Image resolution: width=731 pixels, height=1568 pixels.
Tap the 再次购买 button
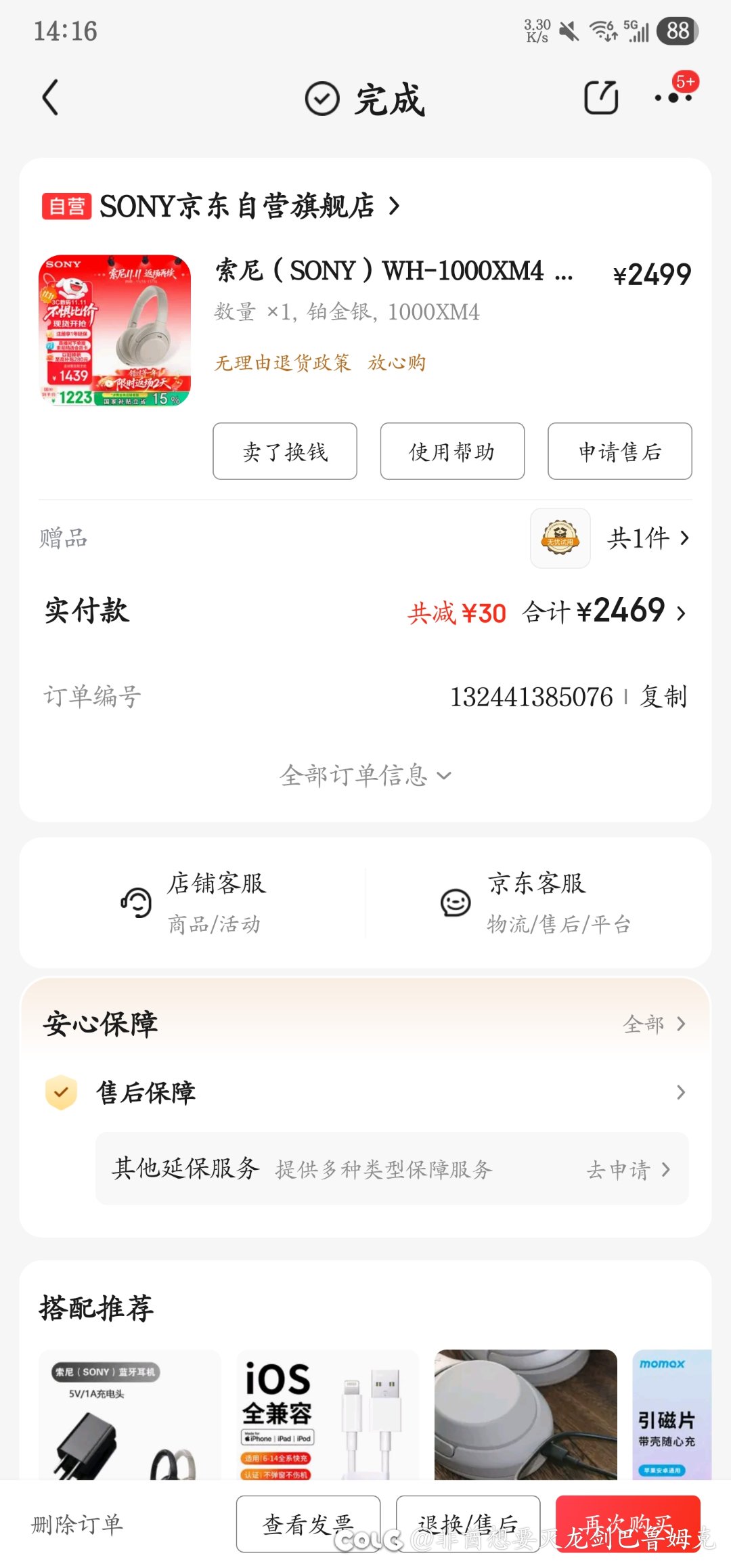627,1524
